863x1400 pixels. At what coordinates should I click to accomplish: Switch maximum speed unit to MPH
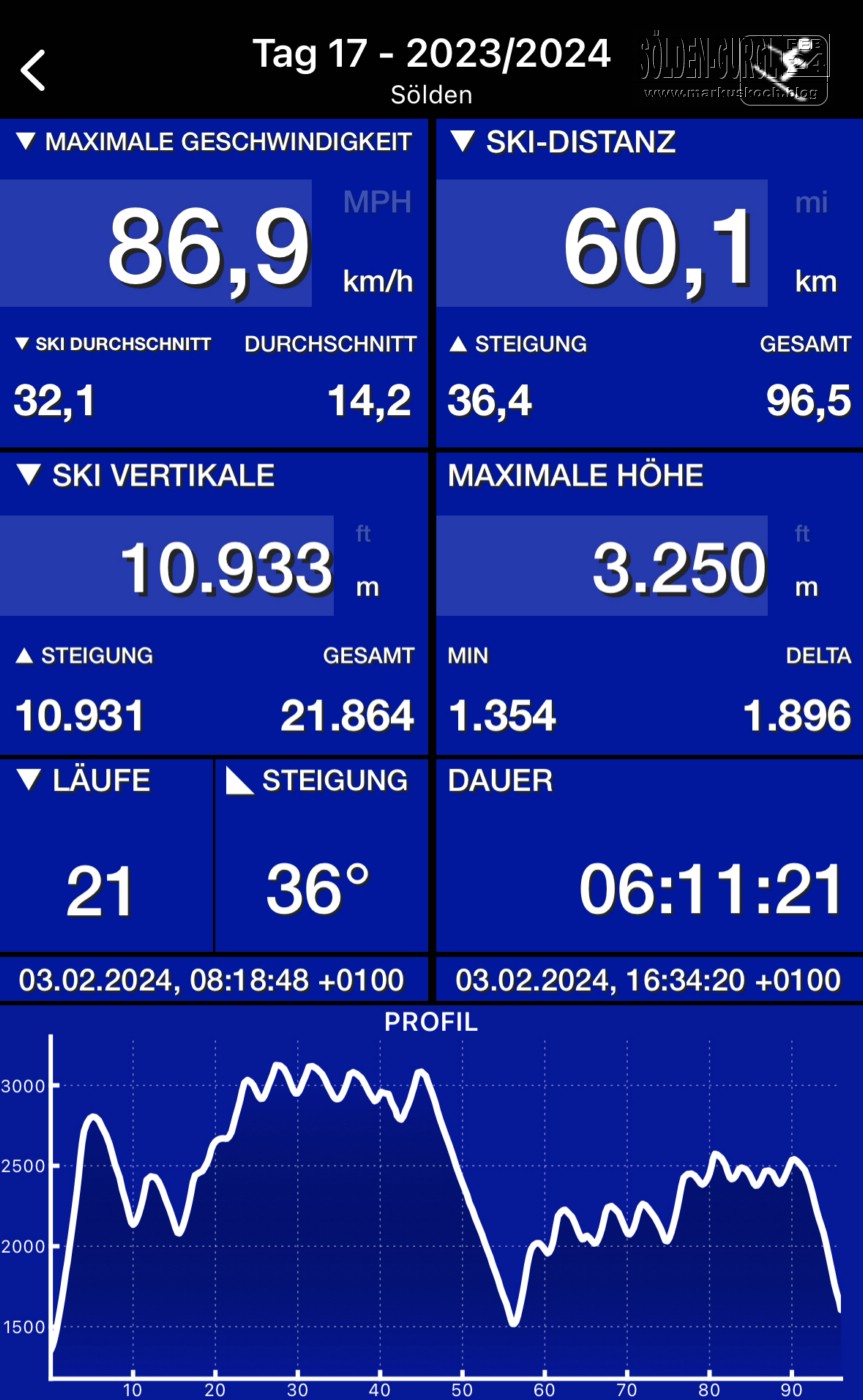377,203
